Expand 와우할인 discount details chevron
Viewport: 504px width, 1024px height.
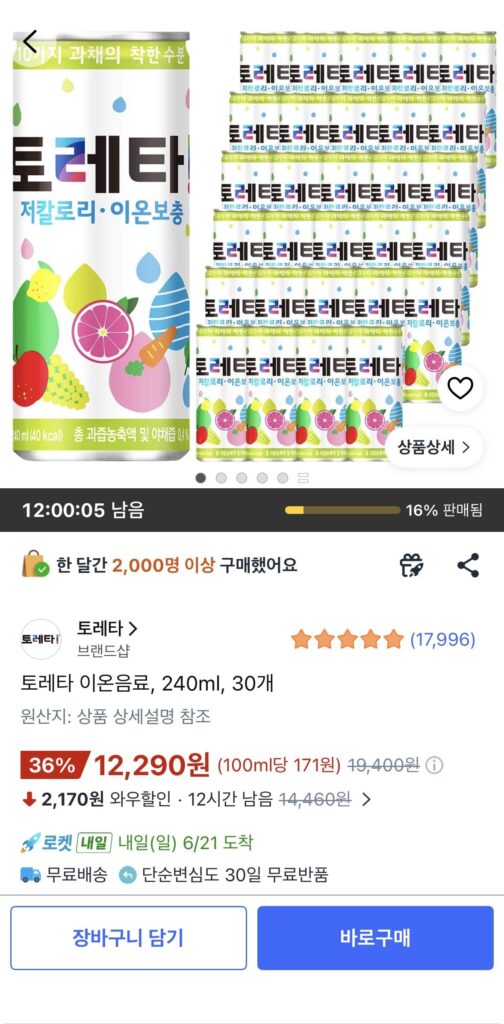[x=366, y=799]
